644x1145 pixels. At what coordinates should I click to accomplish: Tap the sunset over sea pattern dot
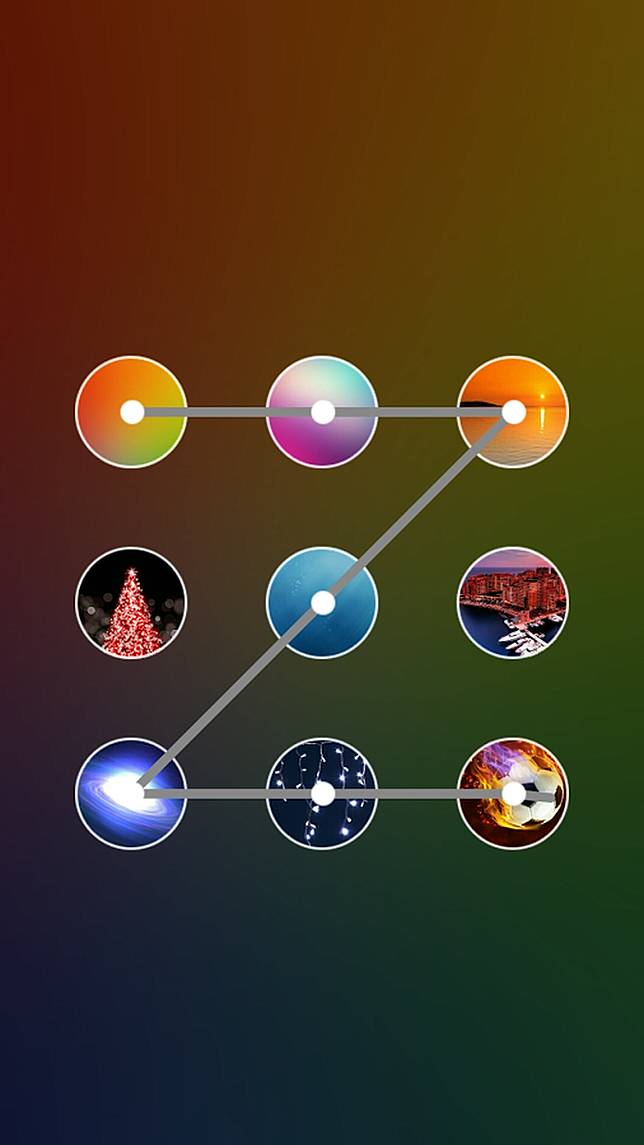(512, 411)
